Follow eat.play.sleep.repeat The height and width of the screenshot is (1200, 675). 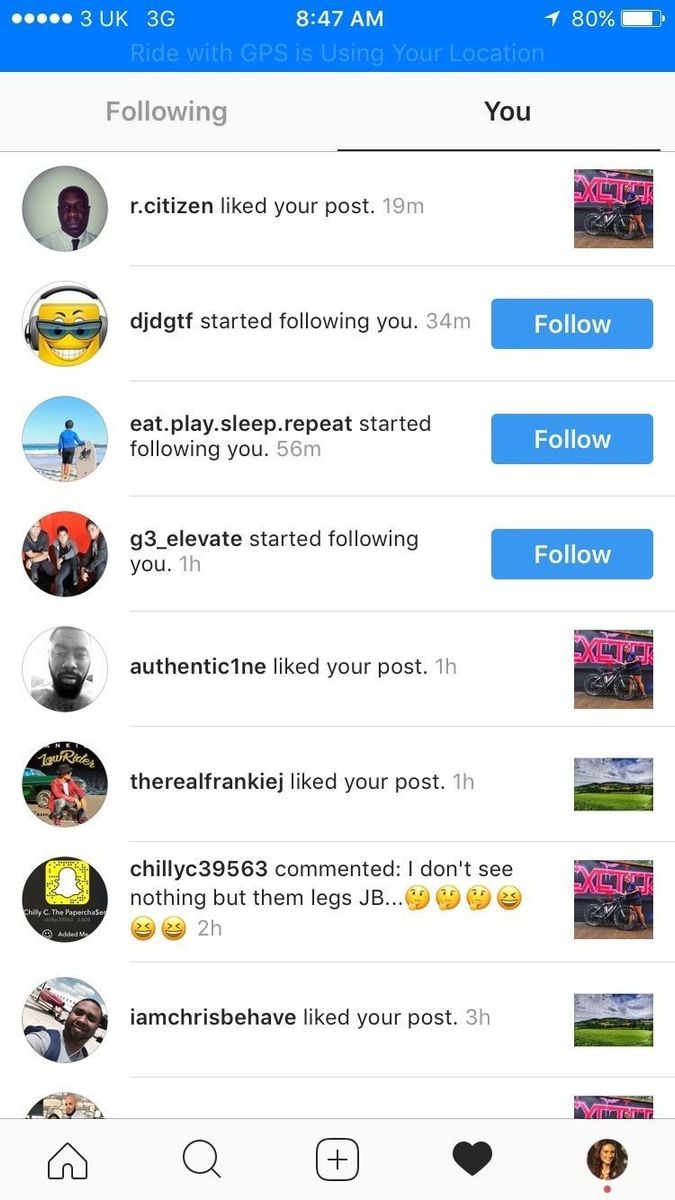(571, 439)
